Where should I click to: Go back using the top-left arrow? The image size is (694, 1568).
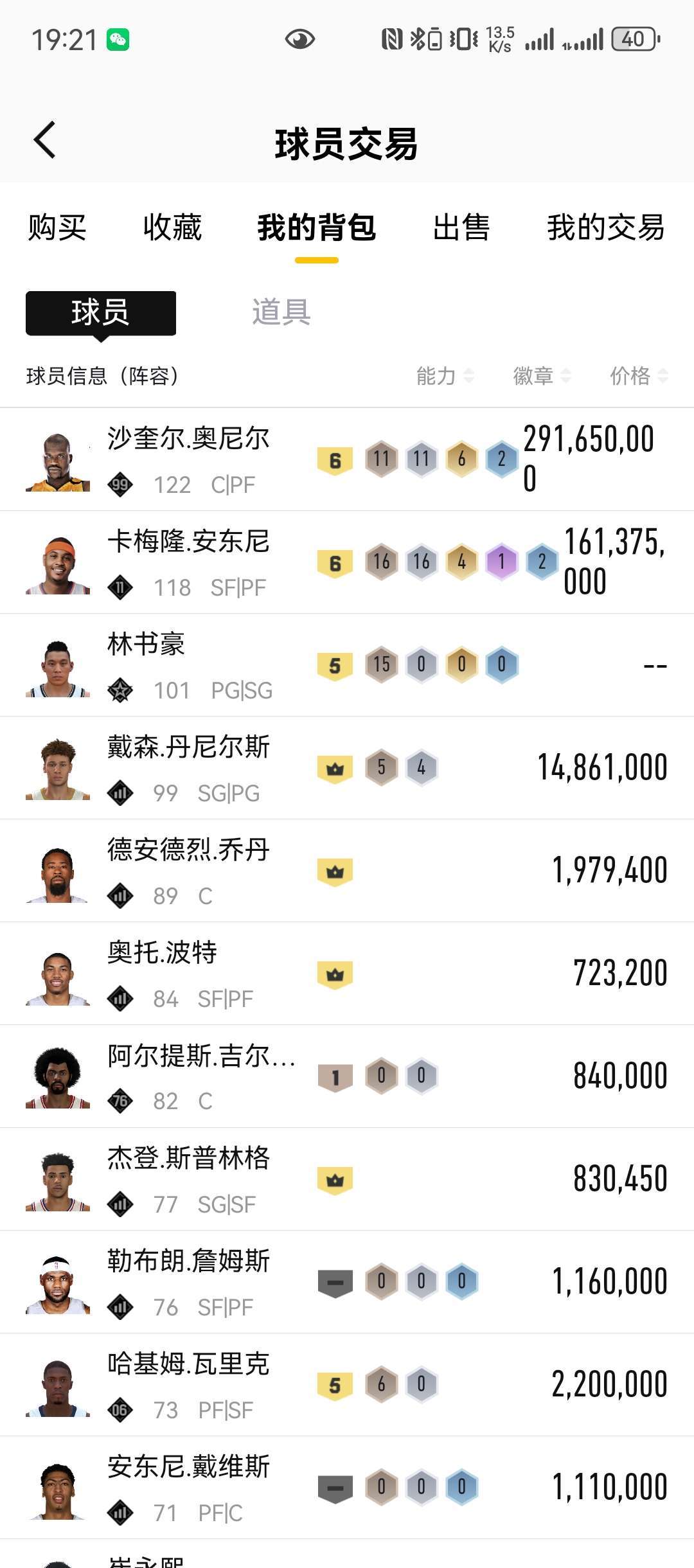pyautogui.click(x=45, y=139)
